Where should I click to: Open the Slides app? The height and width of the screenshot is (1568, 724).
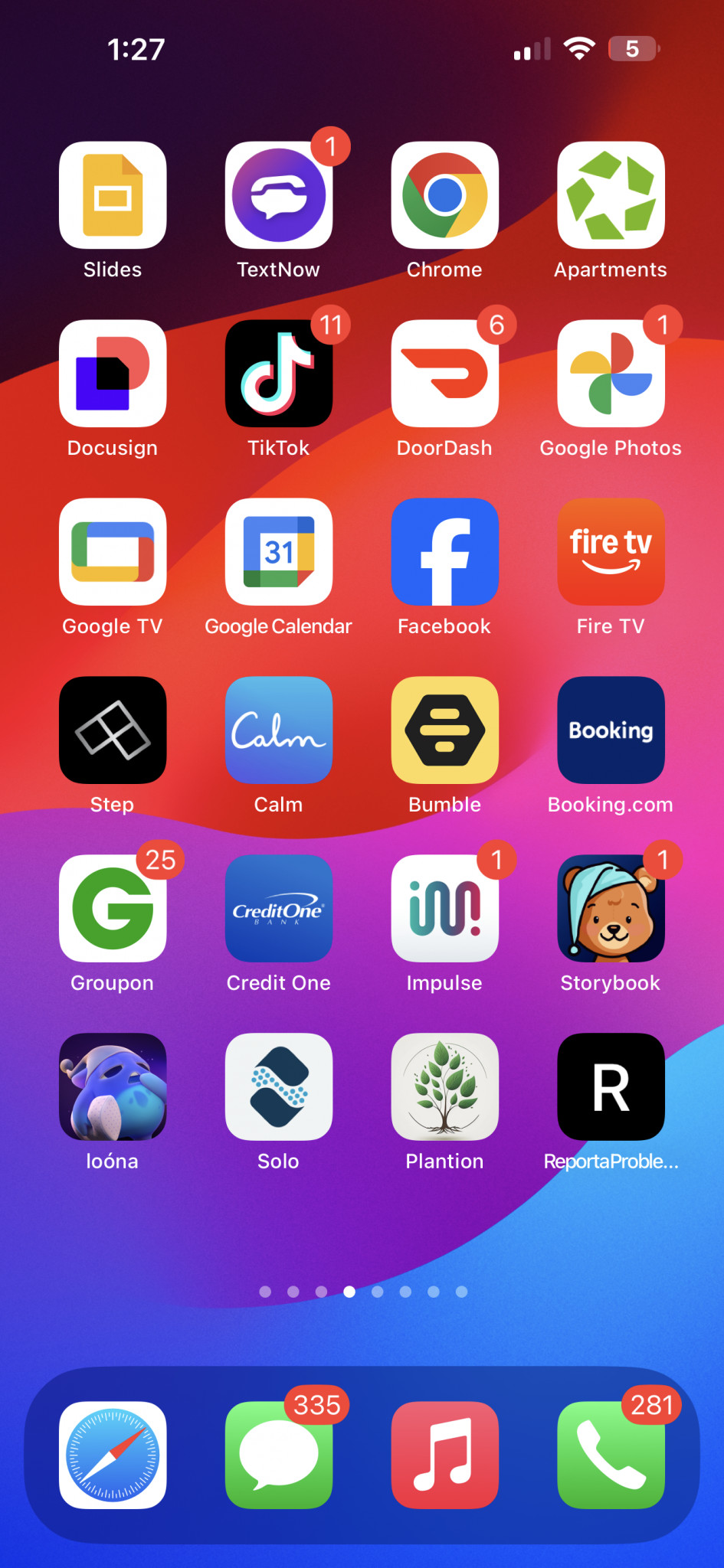113,195
